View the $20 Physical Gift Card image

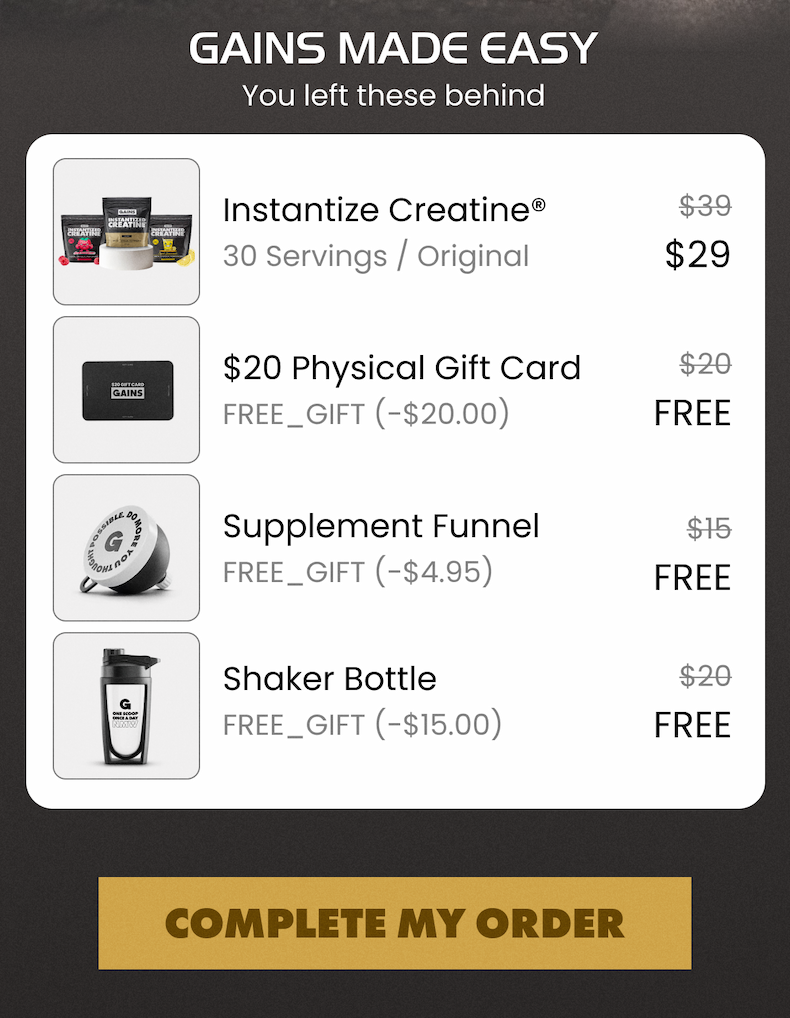(x=125, y=390)
